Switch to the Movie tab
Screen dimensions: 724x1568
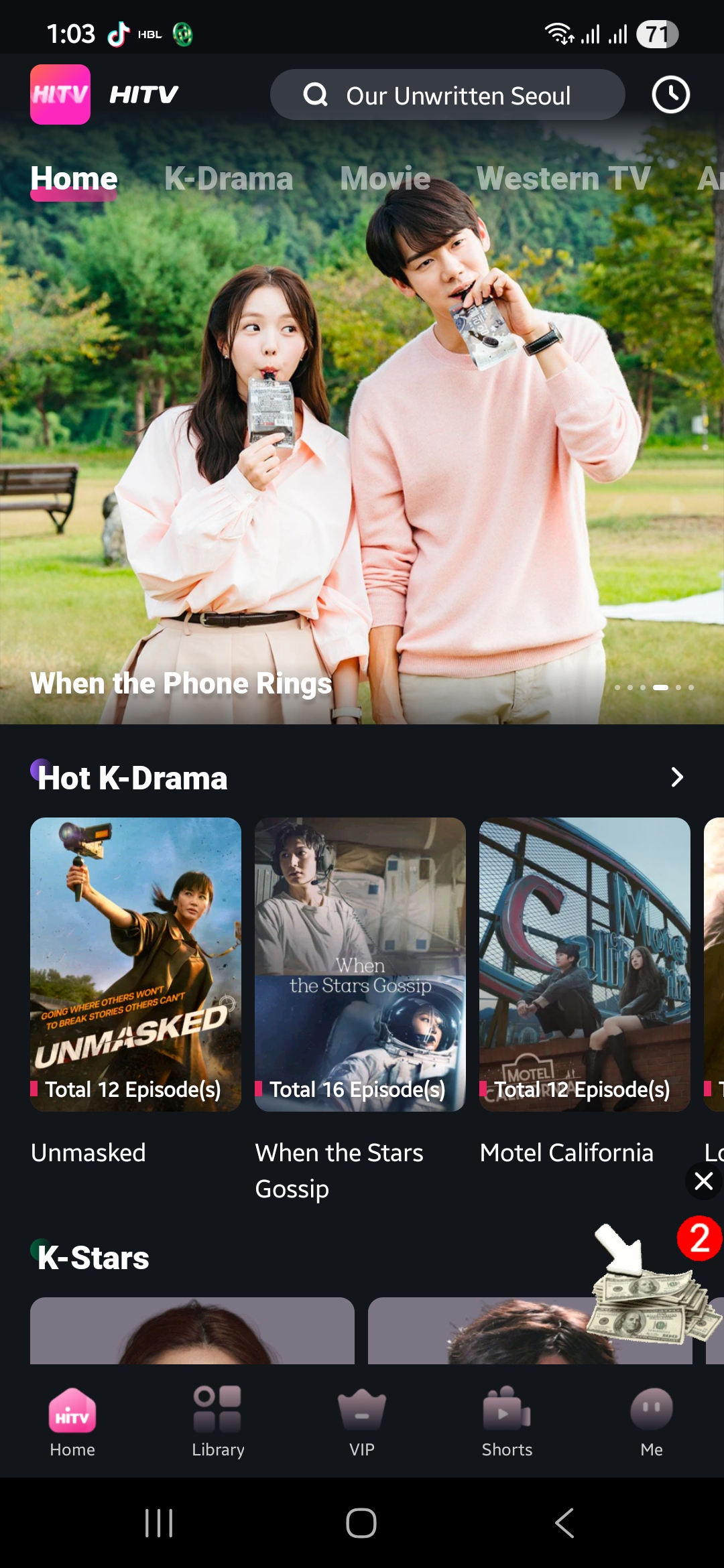[x=385, y=179]
